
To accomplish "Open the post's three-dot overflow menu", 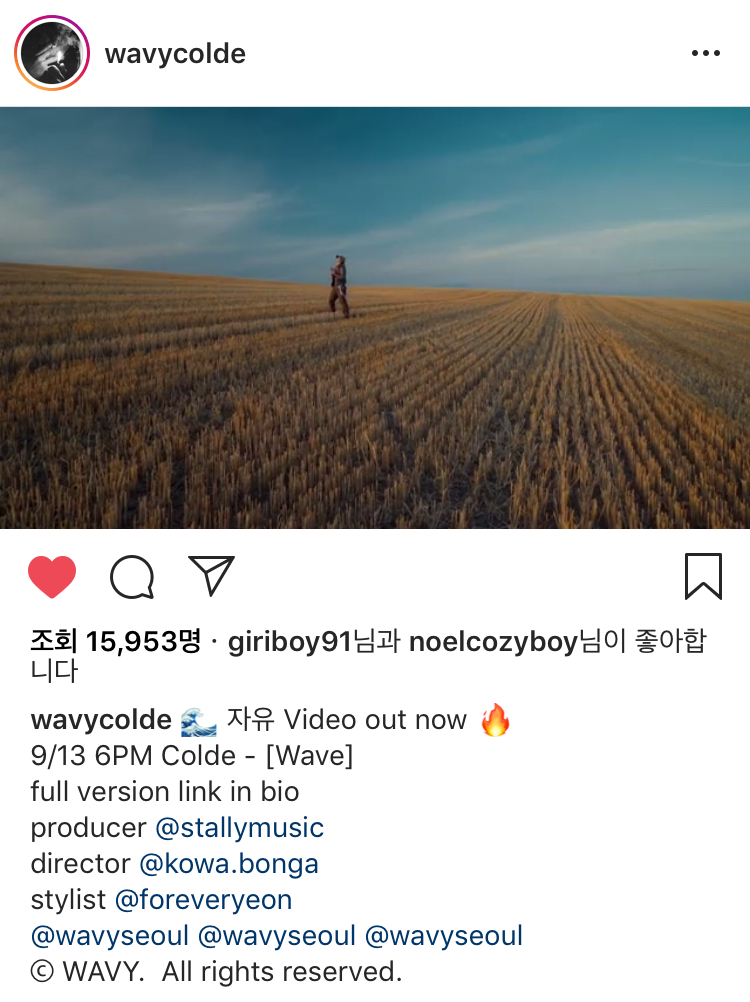I will click(x=705, y=54).
